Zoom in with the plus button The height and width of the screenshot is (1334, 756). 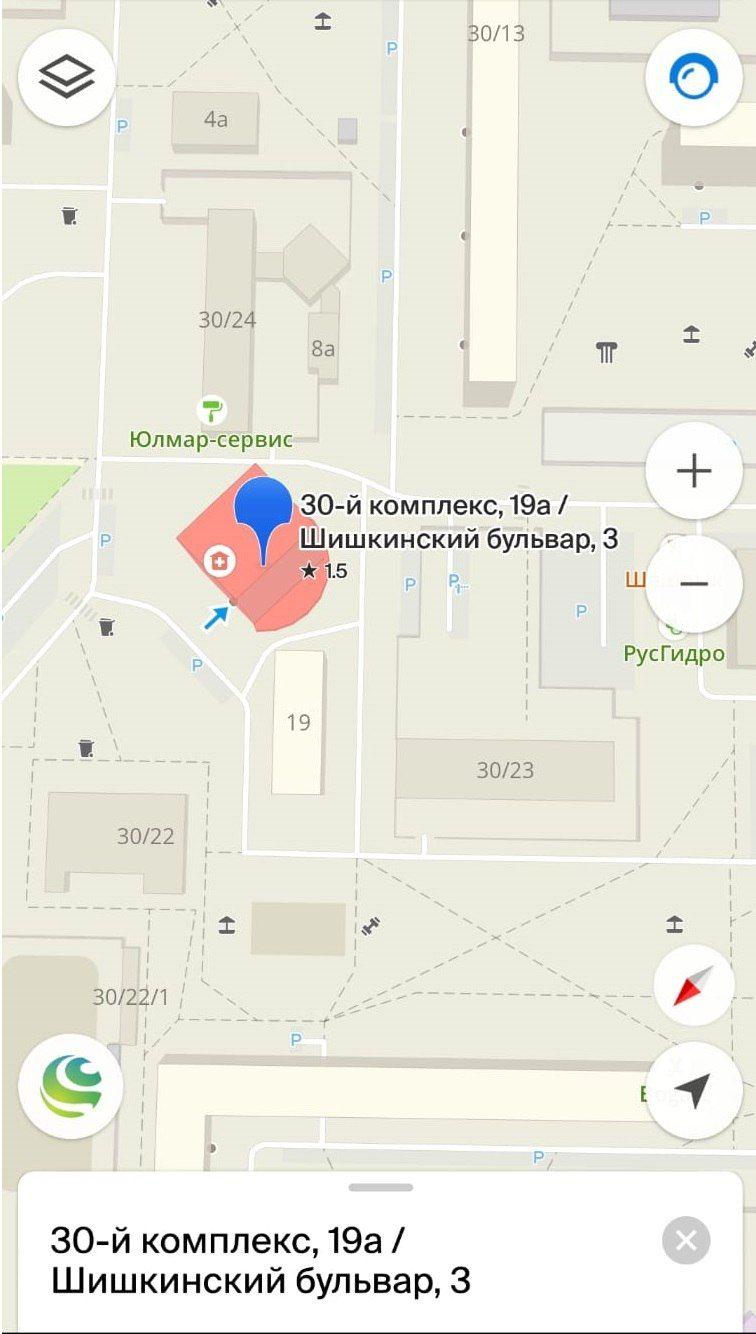tap(693, 470)
